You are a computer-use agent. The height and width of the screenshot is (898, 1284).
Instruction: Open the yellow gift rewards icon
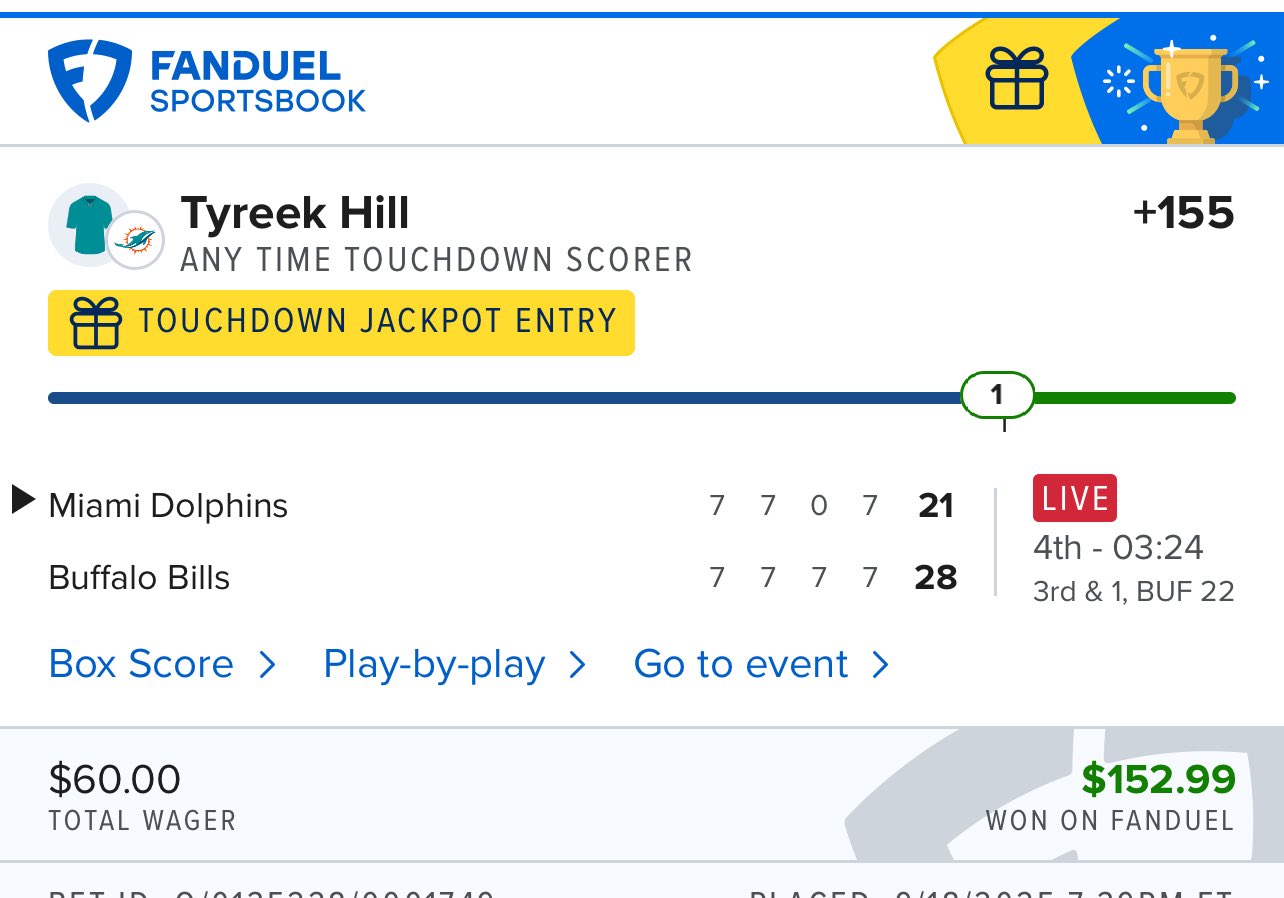tap(1015, 80)
